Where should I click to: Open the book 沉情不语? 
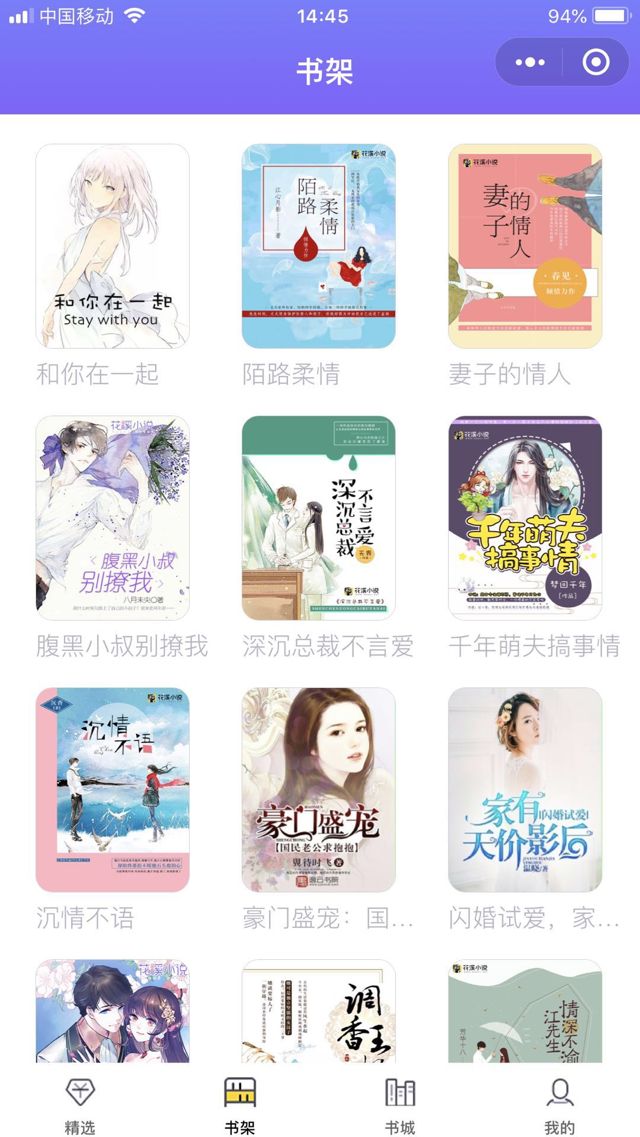click(x=112, y=789)
